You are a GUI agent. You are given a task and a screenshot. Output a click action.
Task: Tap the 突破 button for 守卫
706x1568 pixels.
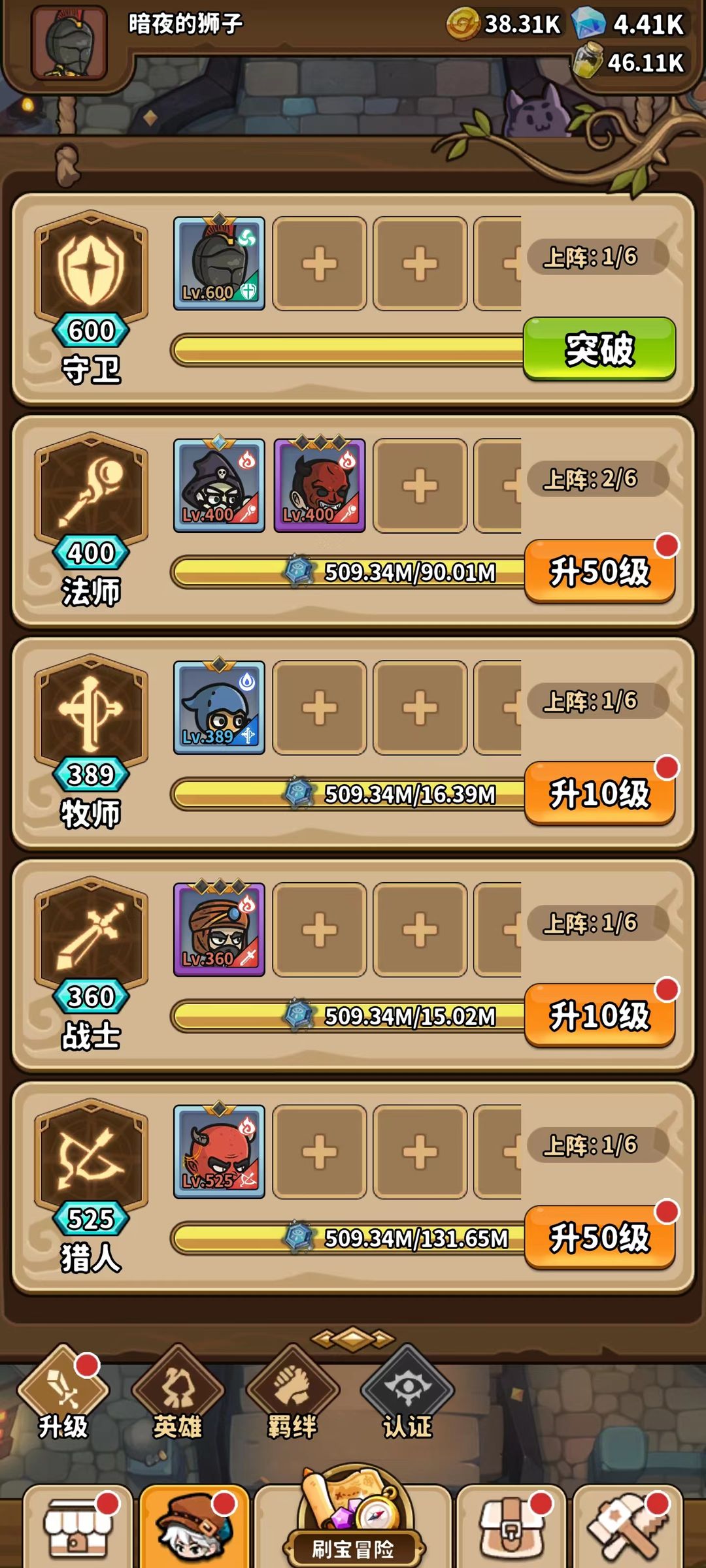[599, 349]
